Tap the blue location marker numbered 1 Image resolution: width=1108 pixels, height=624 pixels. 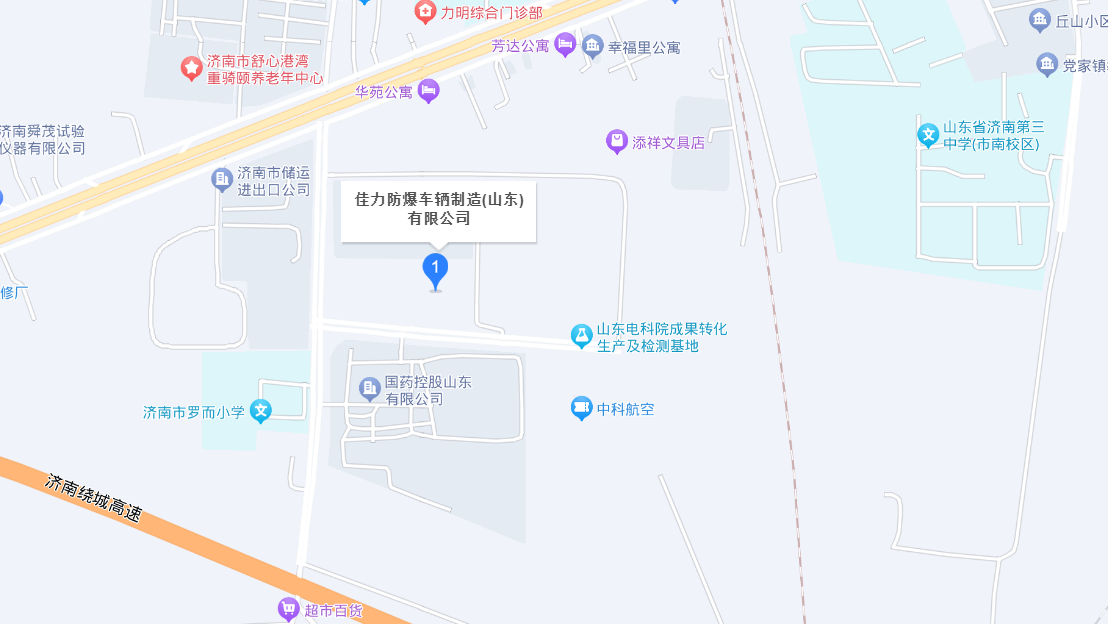coord(435,269)
